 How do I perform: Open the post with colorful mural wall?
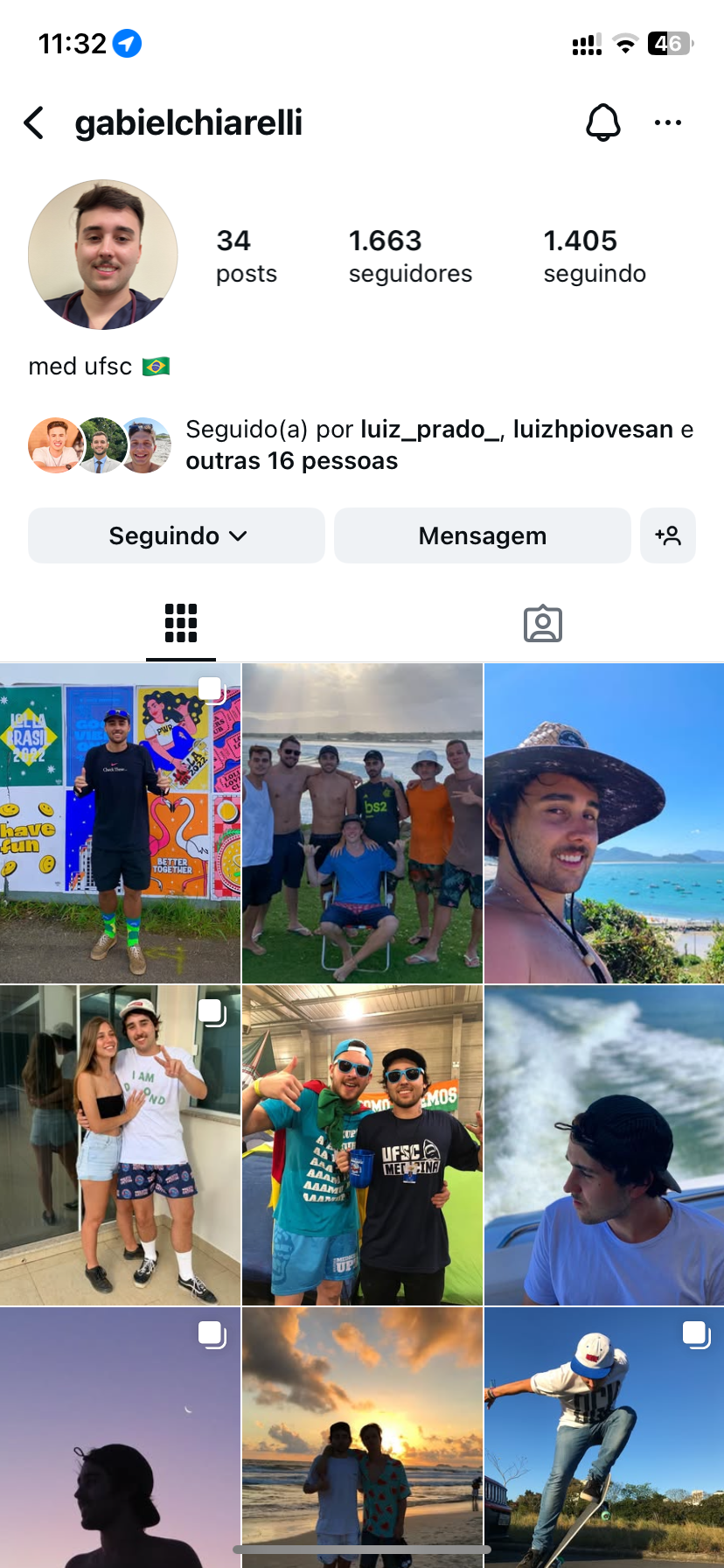(120, 822)
